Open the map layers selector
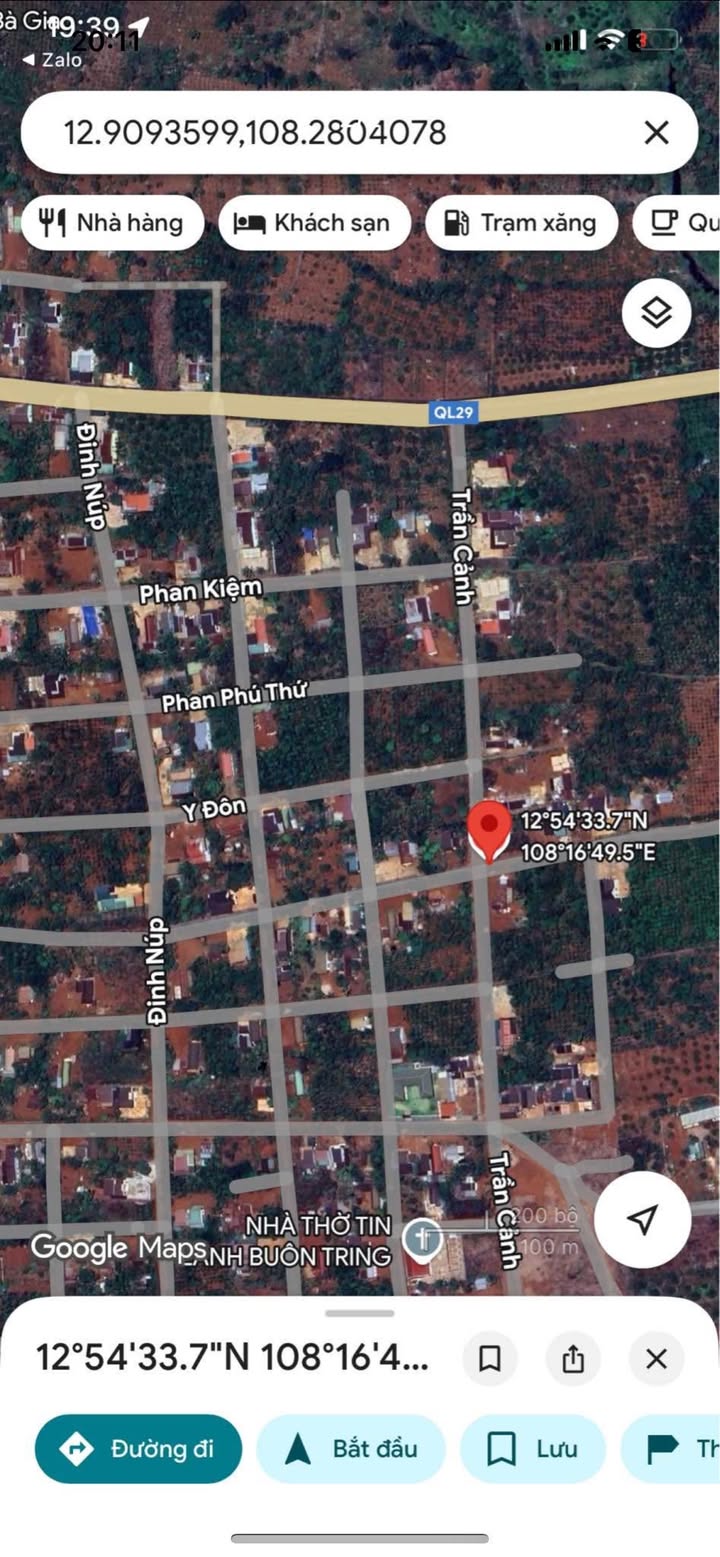 pyautogui.click(x=656, y=314)
